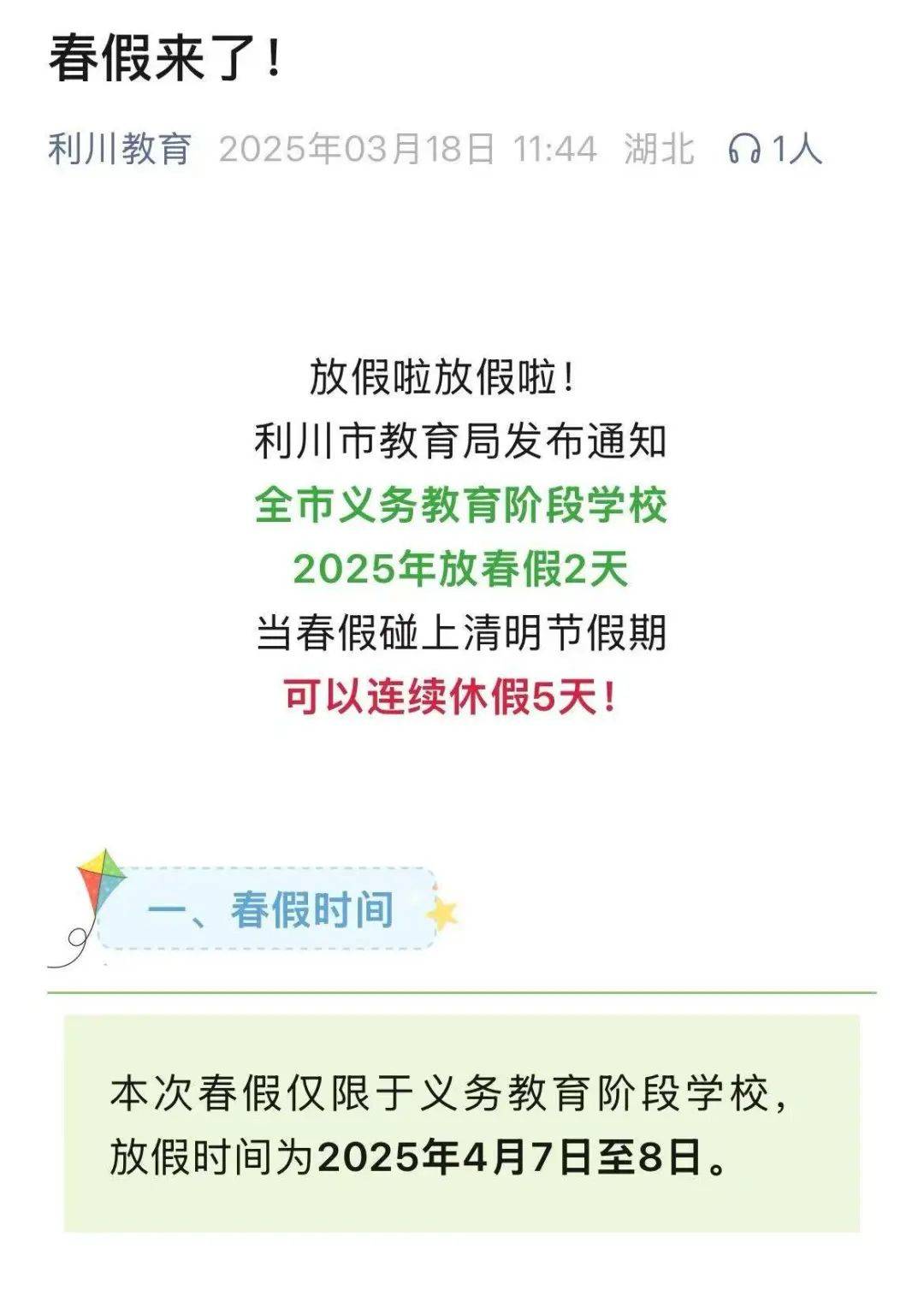Open the 利川教育 account page
924x1302 pixels.
point(120,149)
